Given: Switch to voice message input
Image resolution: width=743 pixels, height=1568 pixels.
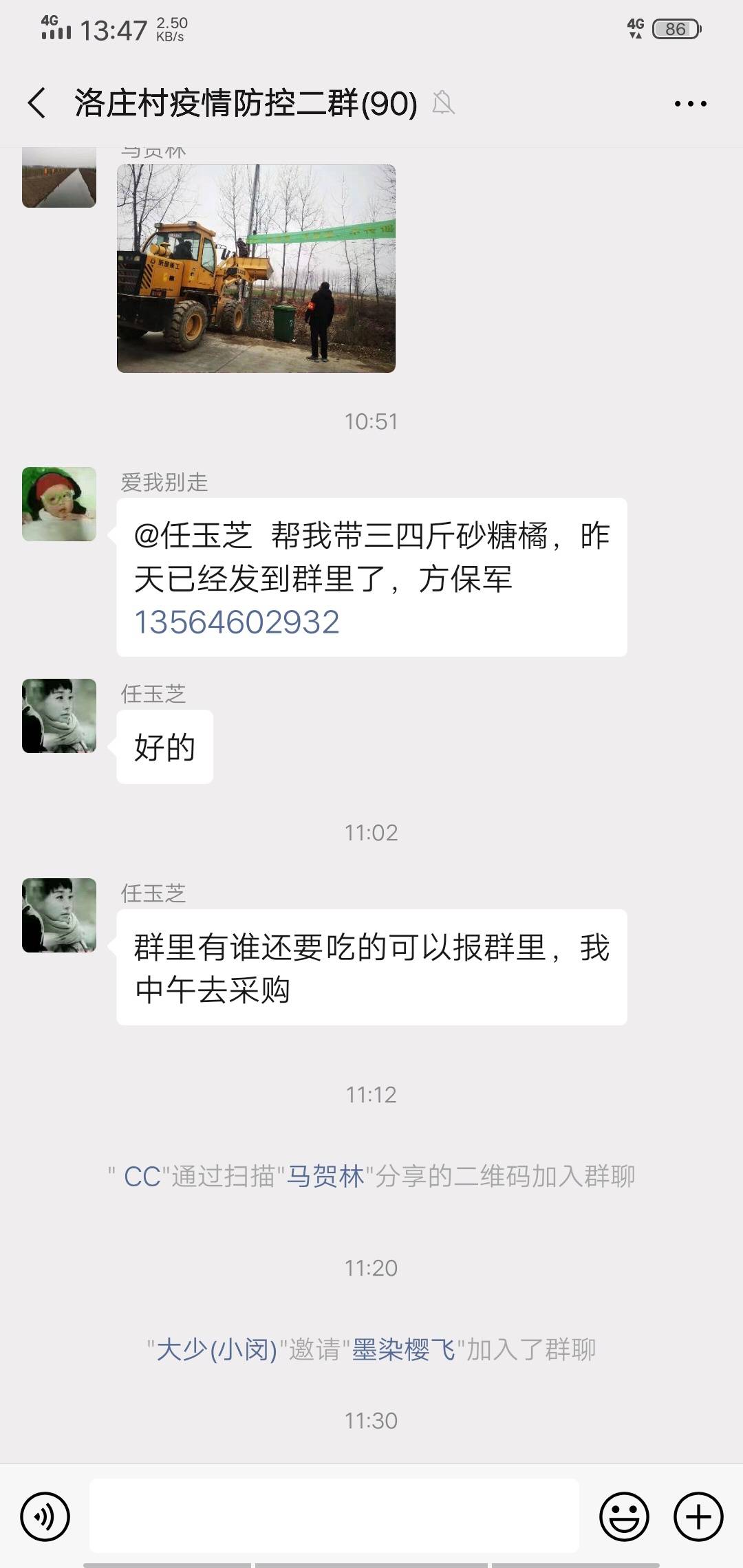Looking at the screenshot, I should pyautogui.click(x=45, y=1516).
